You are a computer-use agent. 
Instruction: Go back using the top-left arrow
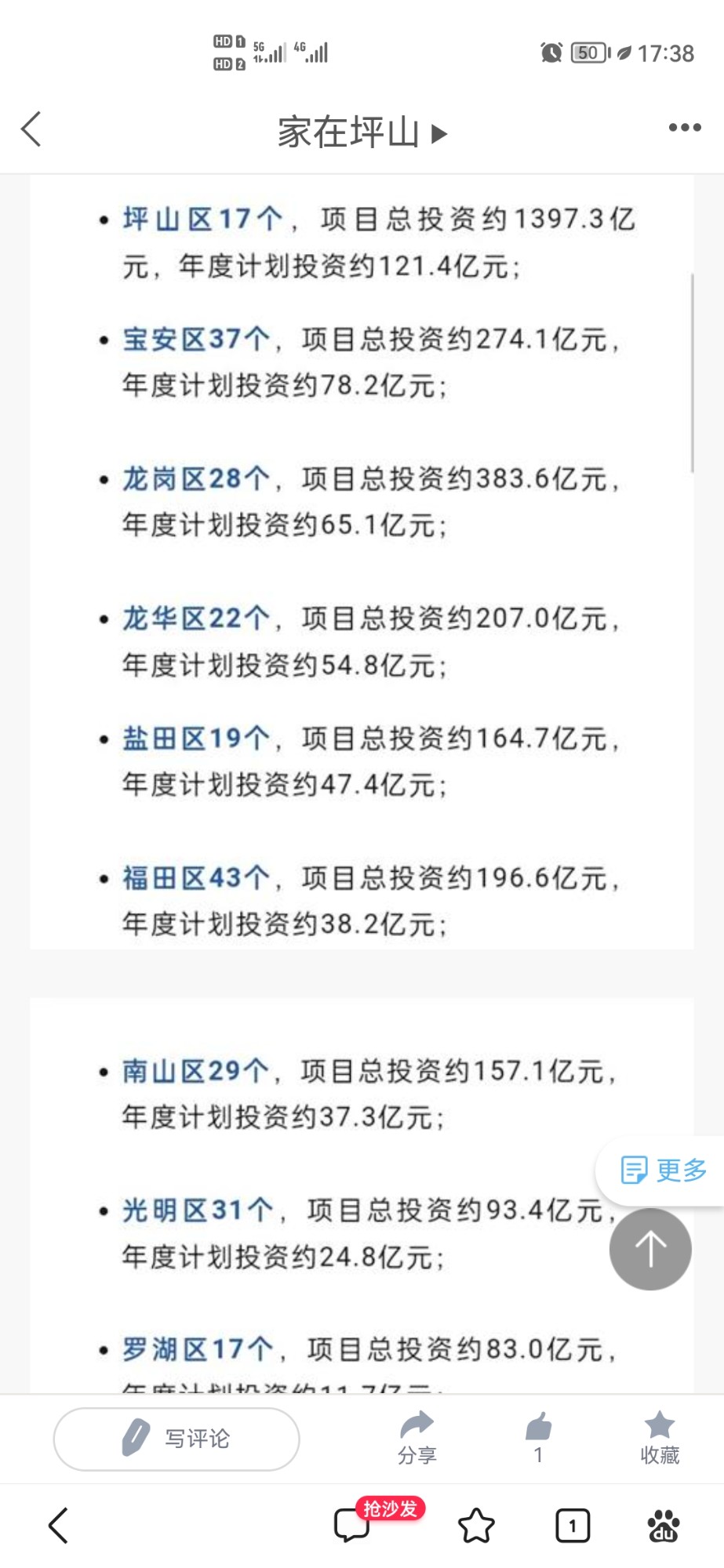pyautogui.click(x=31, y=129)
